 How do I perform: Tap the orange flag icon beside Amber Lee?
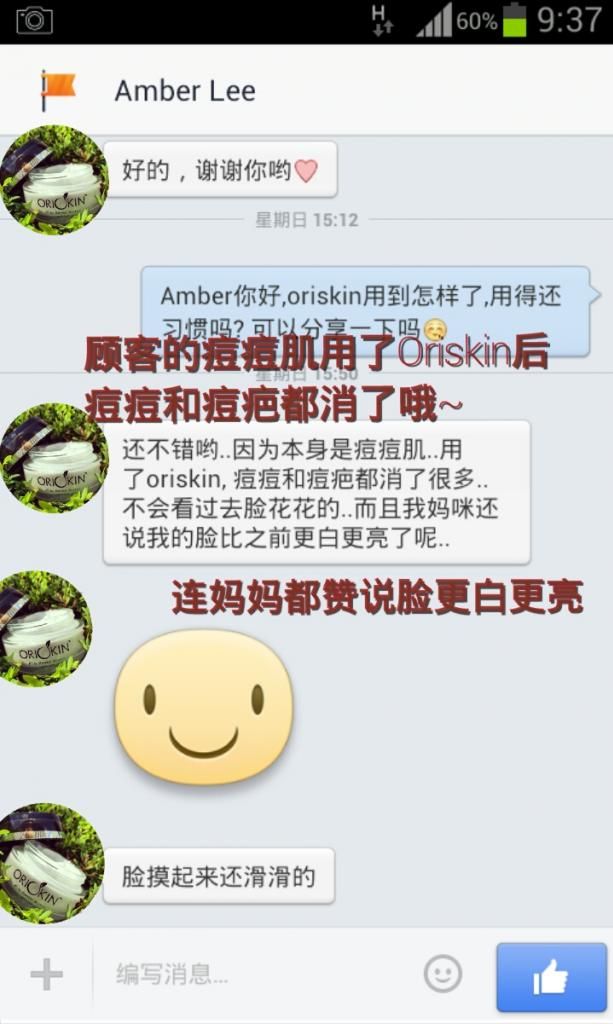[x=57, y=90]
